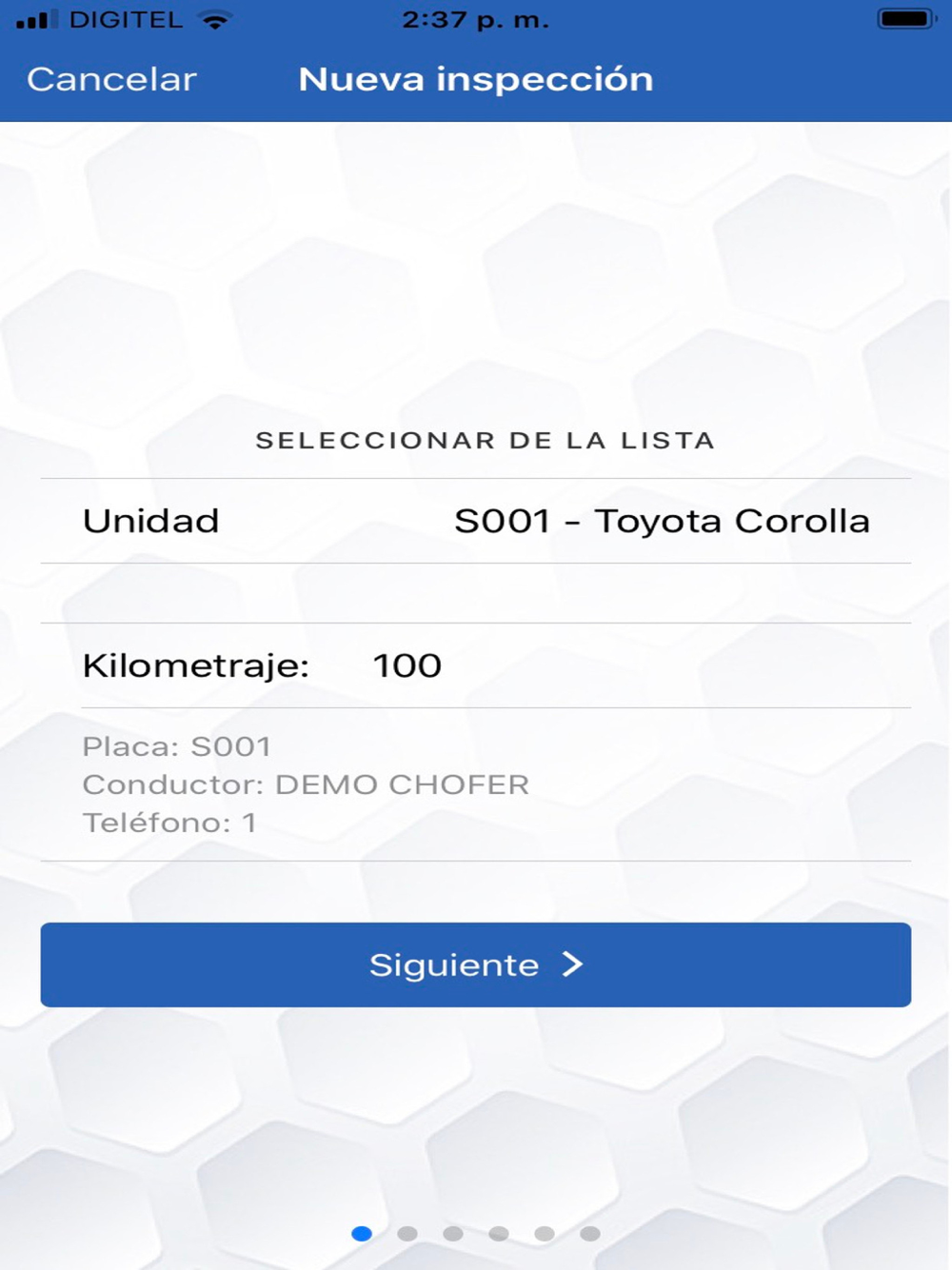The image size is (952, 1270).
Task: Edit the Kilometraje value field
Action: coord(638,665)
